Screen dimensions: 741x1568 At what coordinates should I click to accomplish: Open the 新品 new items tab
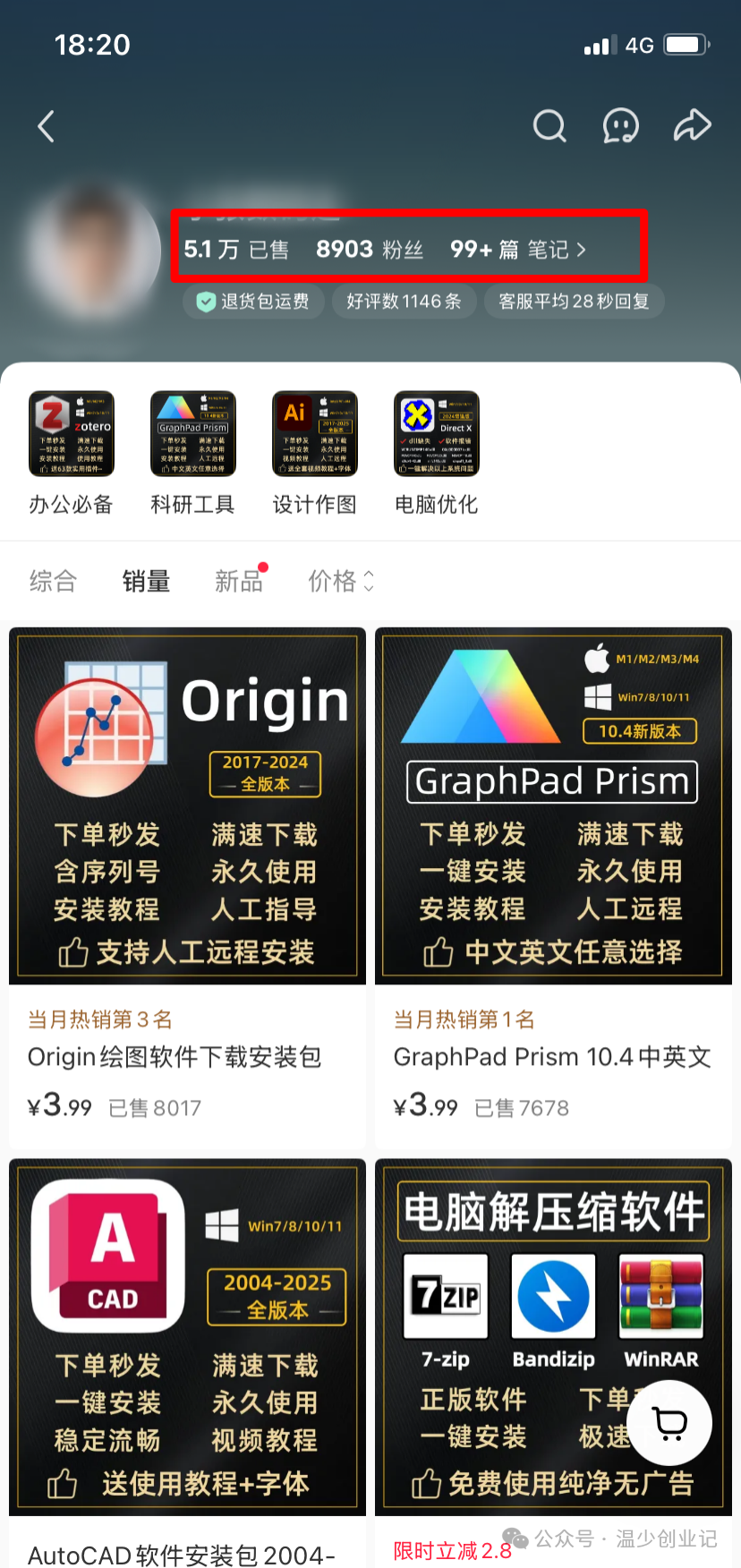[x=237, y=581]
